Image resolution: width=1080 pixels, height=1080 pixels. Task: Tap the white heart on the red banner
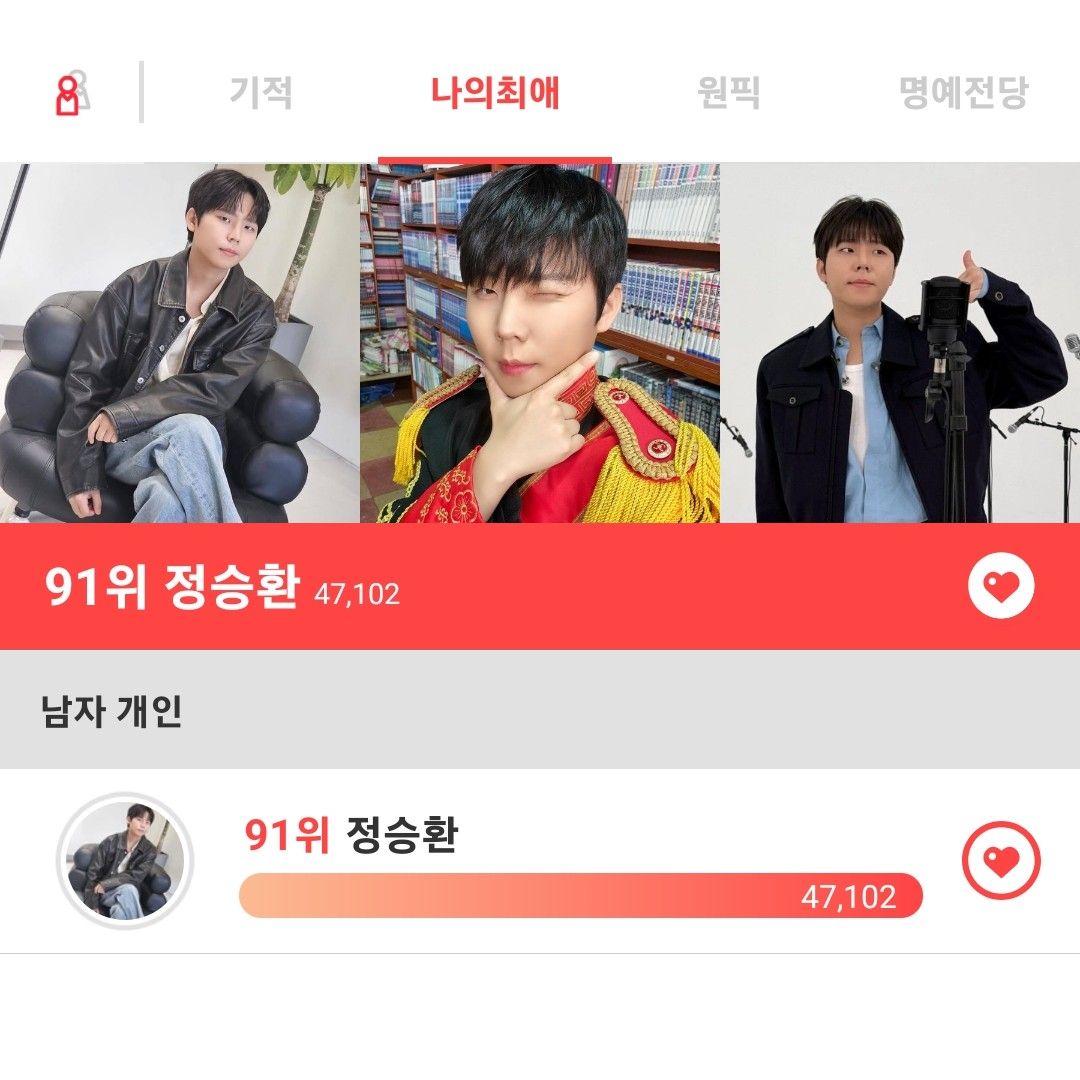(1000, 587)
